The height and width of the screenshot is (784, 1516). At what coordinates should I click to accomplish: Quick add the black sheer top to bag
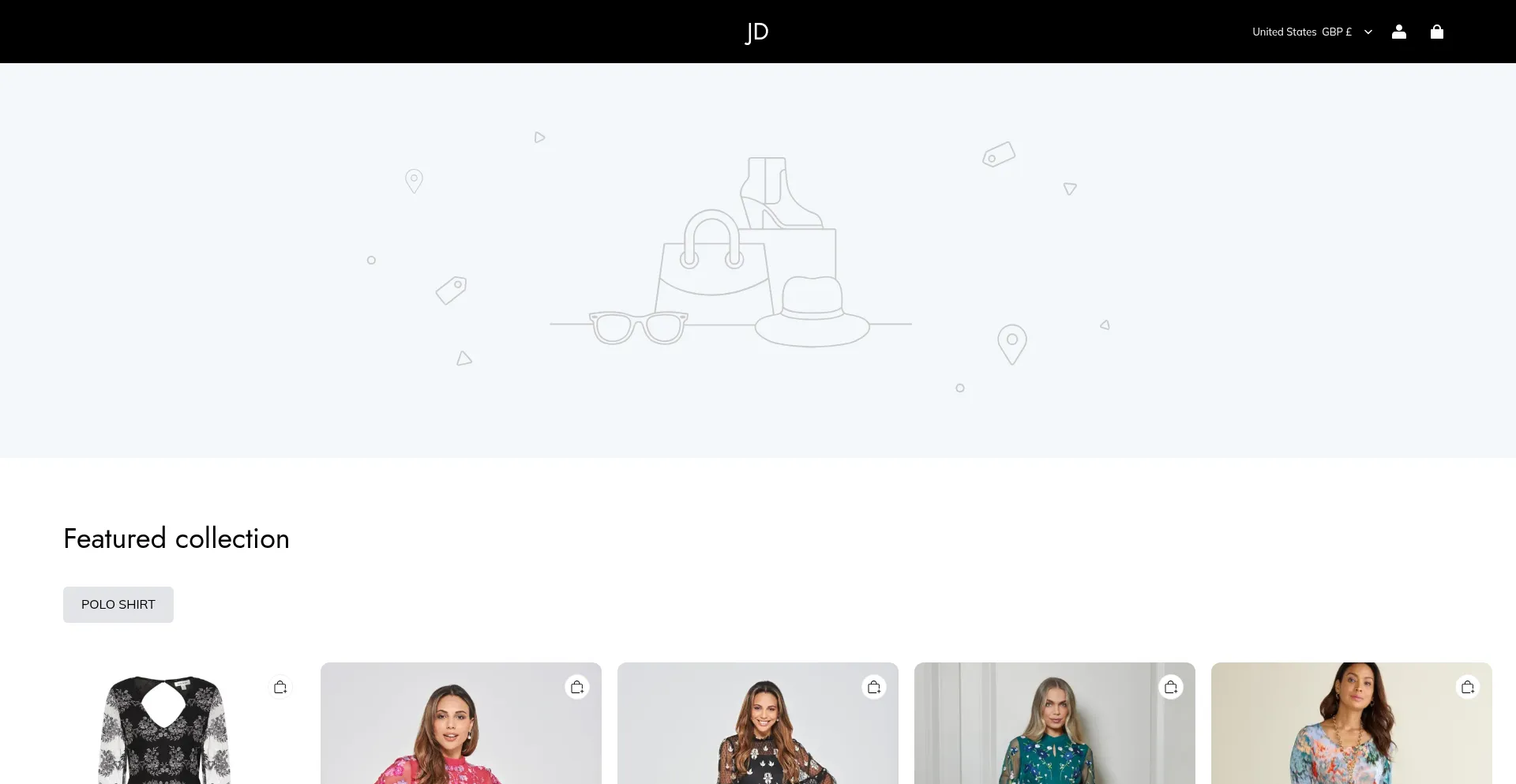pos(874,687)
